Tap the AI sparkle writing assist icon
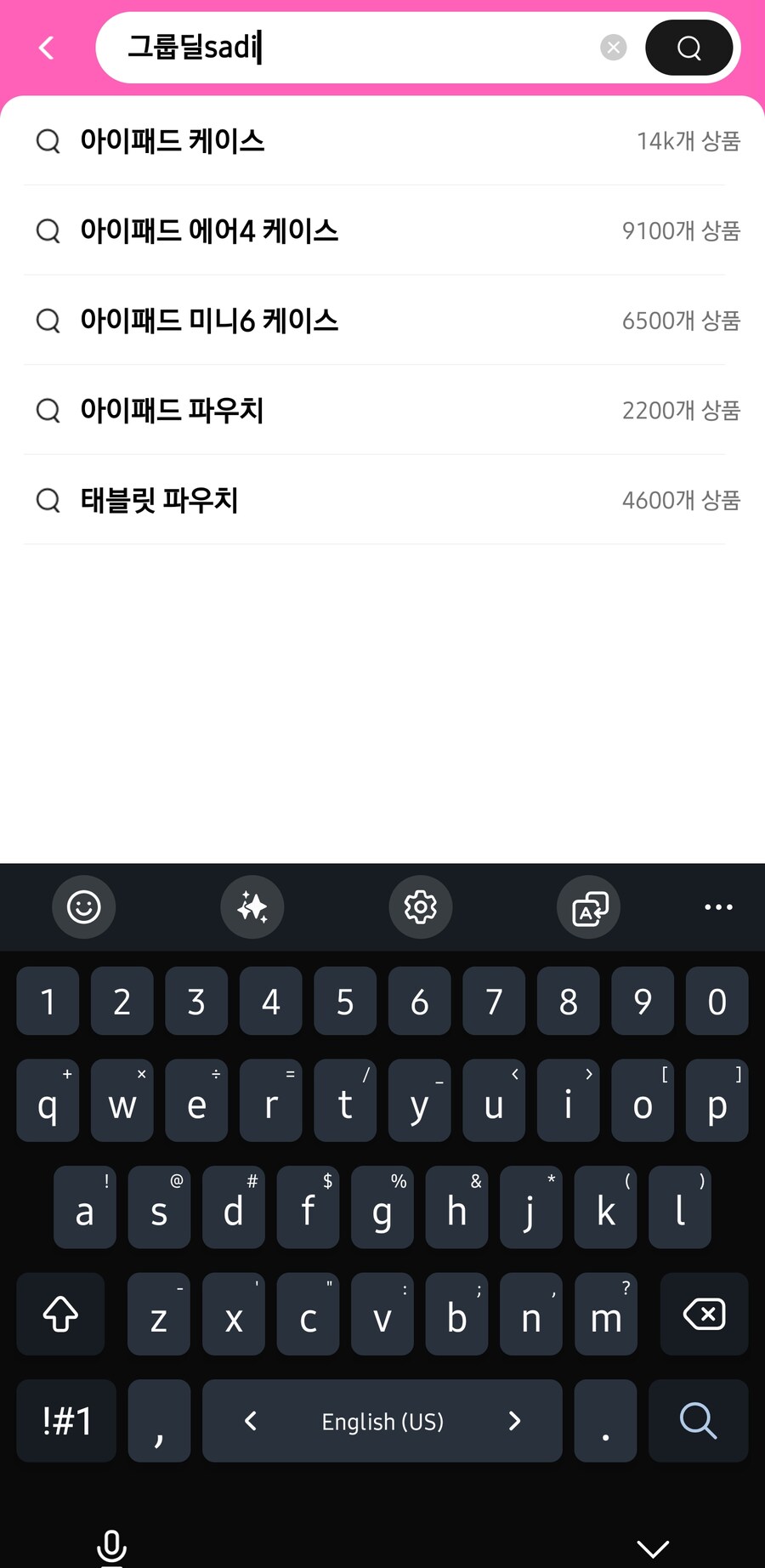Screen dimensions: 765x1568 click(252, 907)
